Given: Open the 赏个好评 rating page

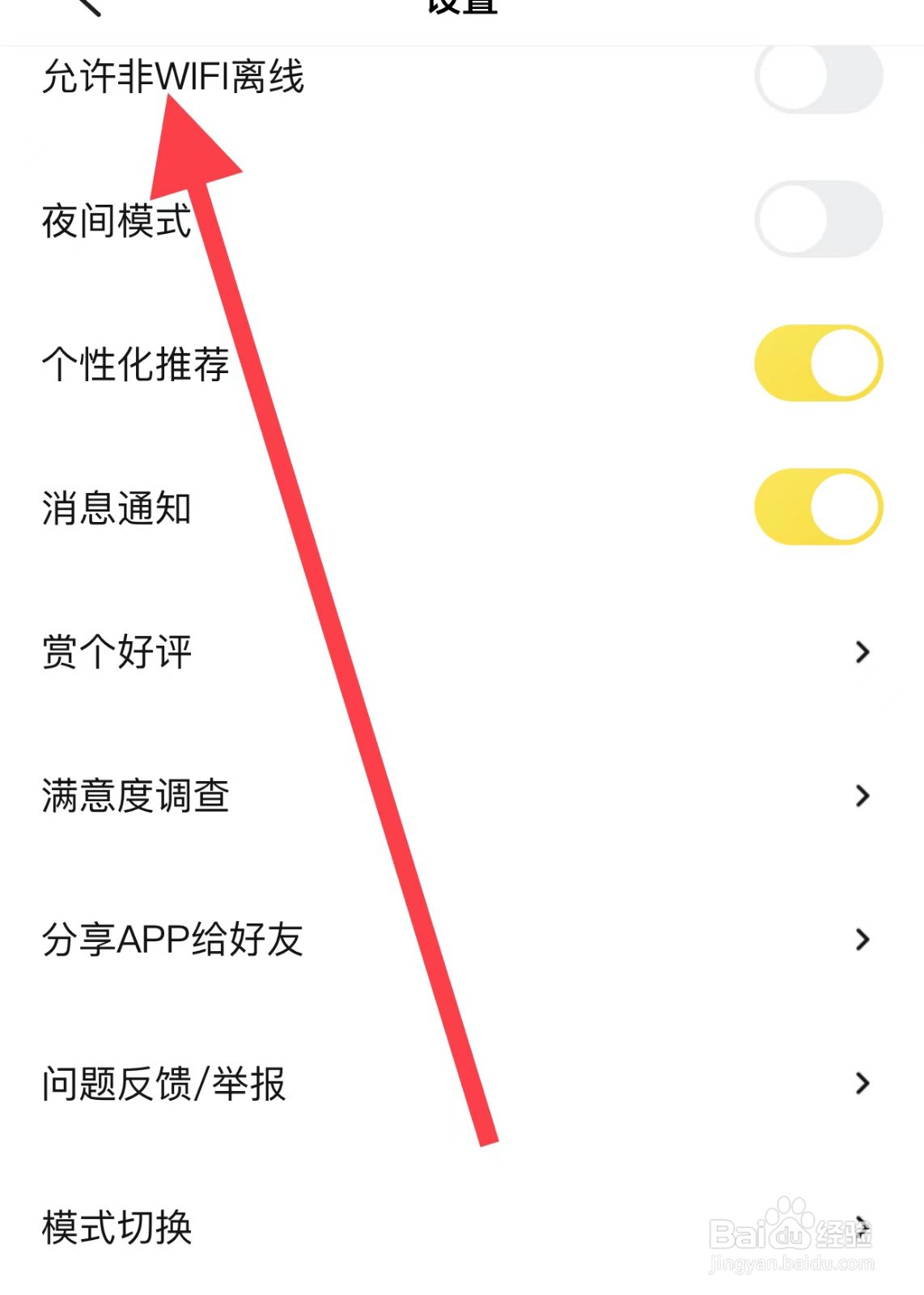Looking at the screenshot, I should point(118,650).
